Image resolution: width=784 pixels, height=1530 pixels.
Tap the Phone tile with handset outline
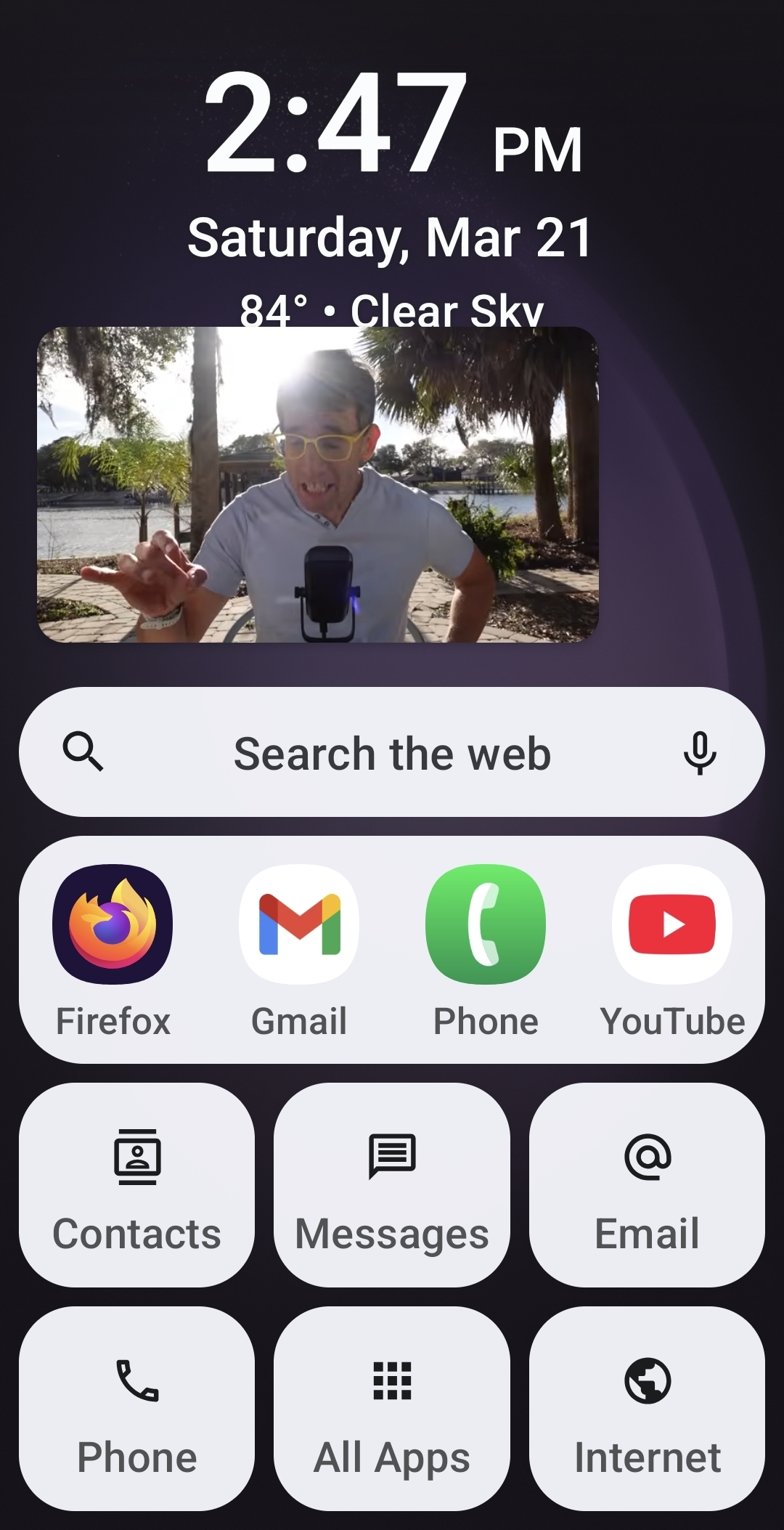[136, 1409]
